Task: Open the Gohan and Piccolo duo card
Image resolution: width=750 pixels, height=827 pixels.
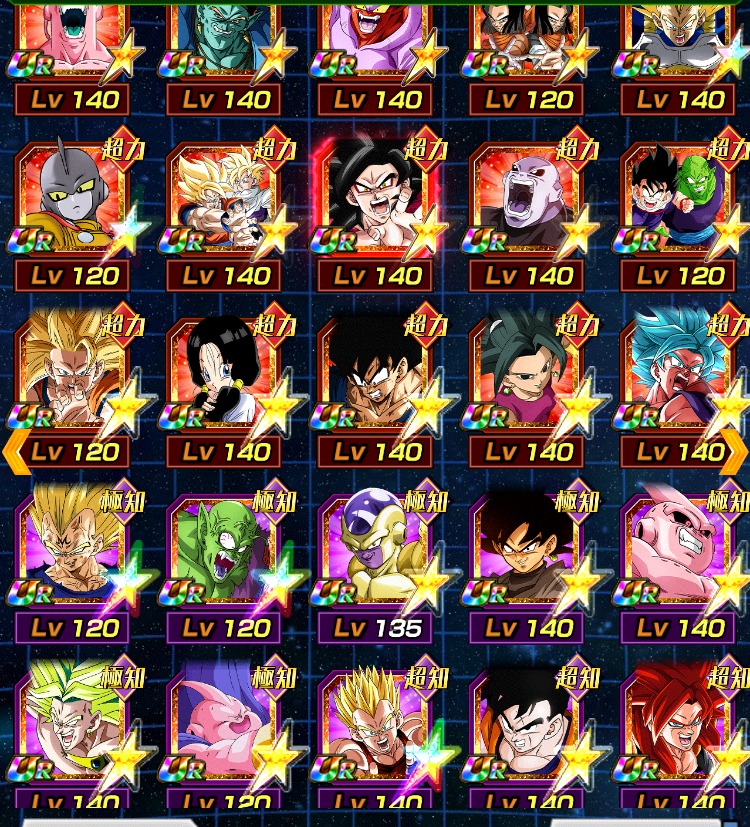Action: pos(680,198)
